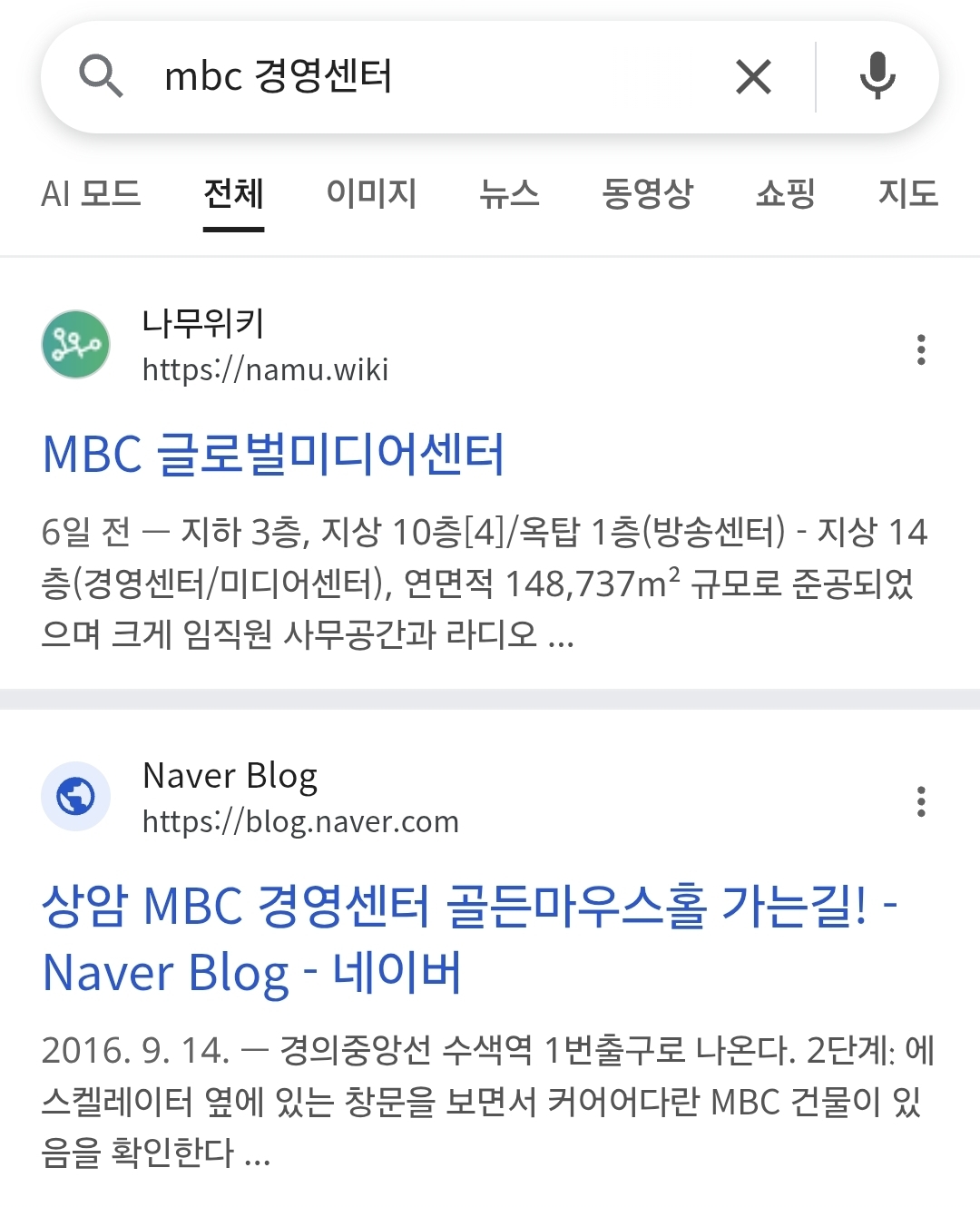Click the Naver Blog globe favicon
The image size is (980, 1207).
(76, 797)
